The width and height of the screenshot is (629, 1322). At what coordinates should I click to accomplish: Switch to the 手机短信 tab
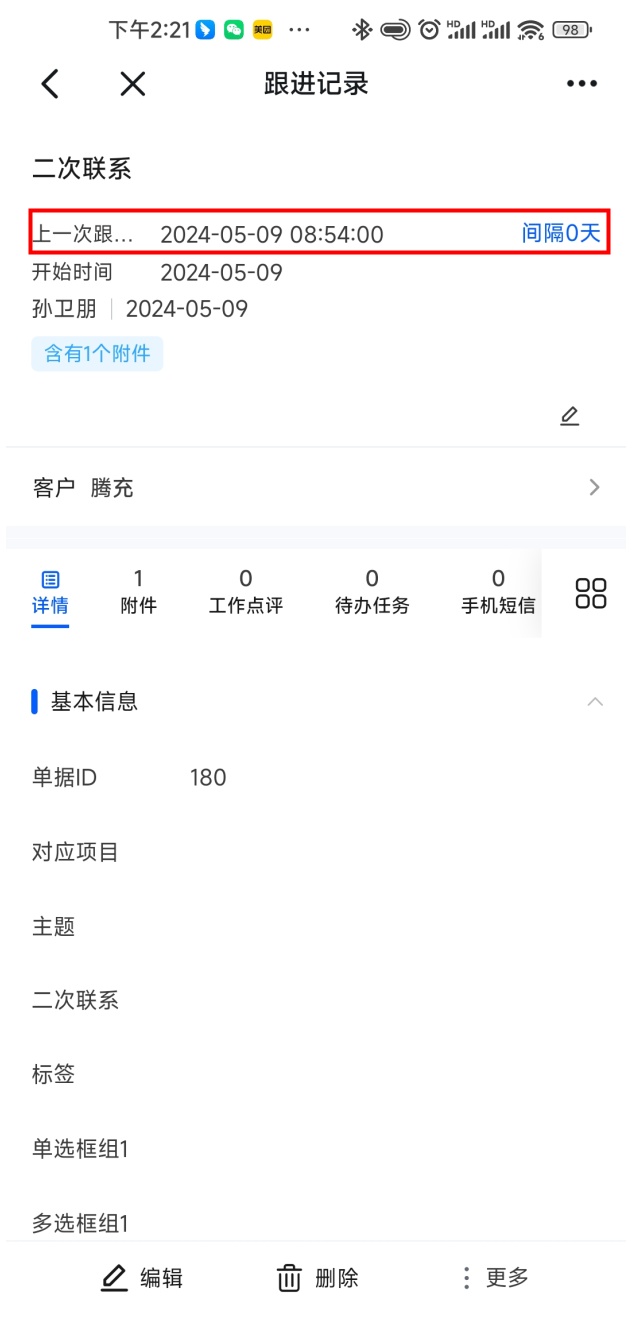[498, 593]
